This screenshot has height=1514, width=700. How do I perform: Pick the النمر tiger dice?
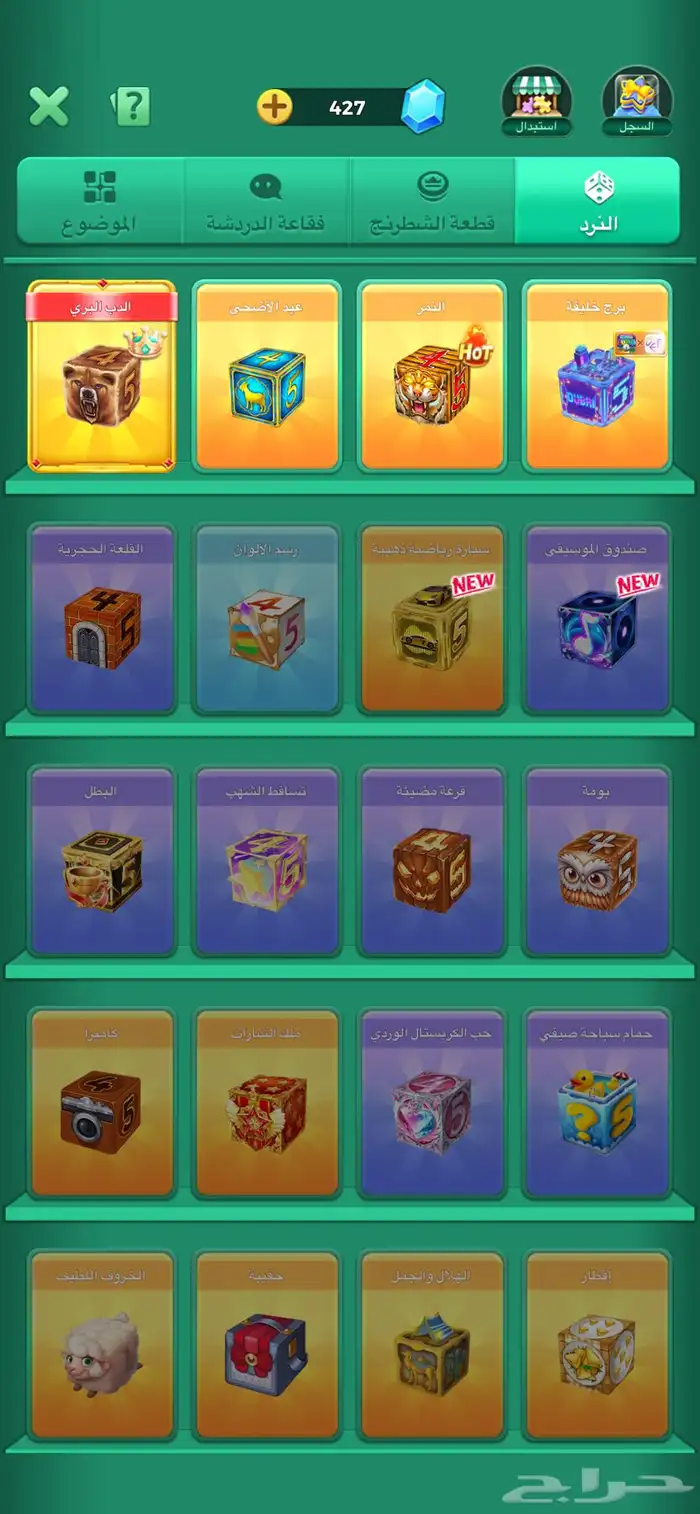coord(432,377)
